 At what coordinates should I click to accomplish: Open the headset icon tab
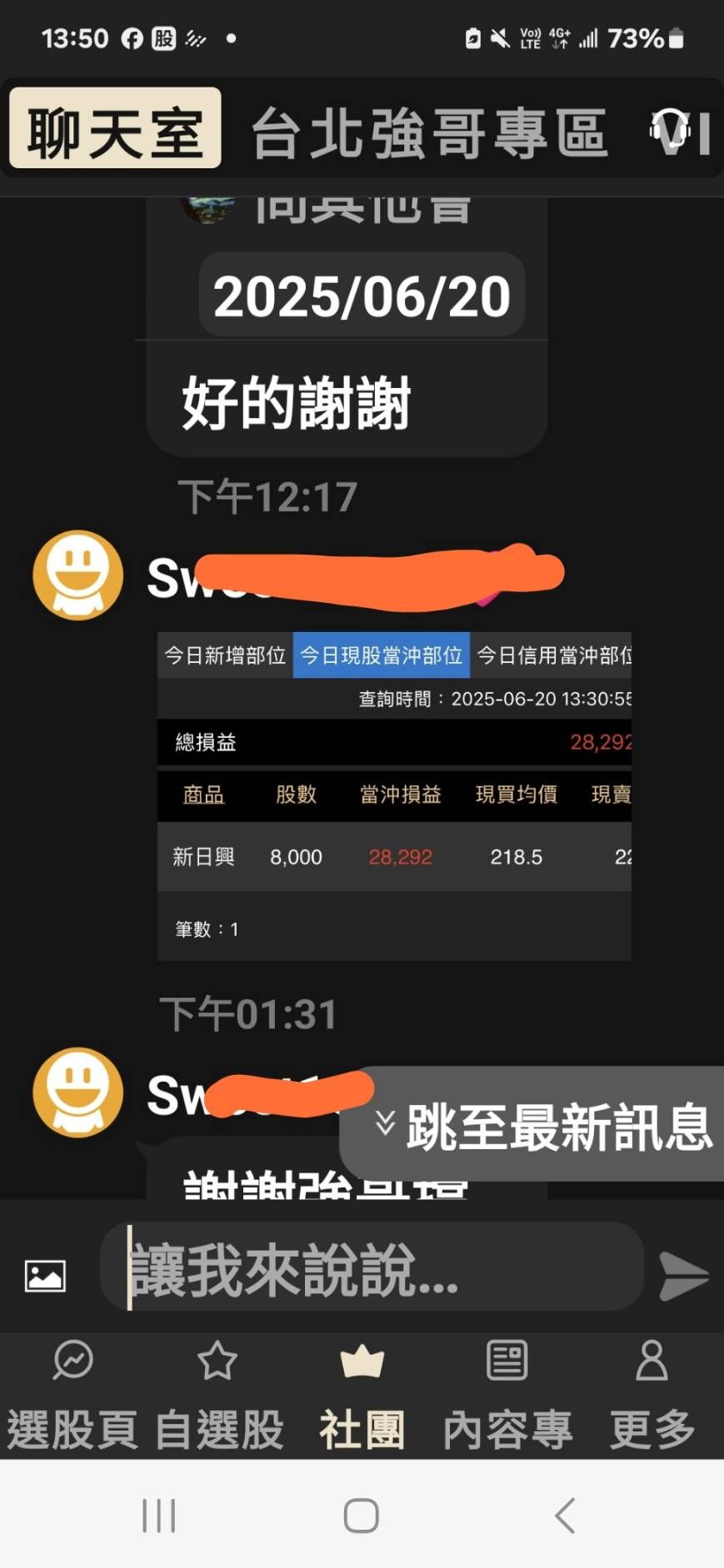tap(671, 131)
